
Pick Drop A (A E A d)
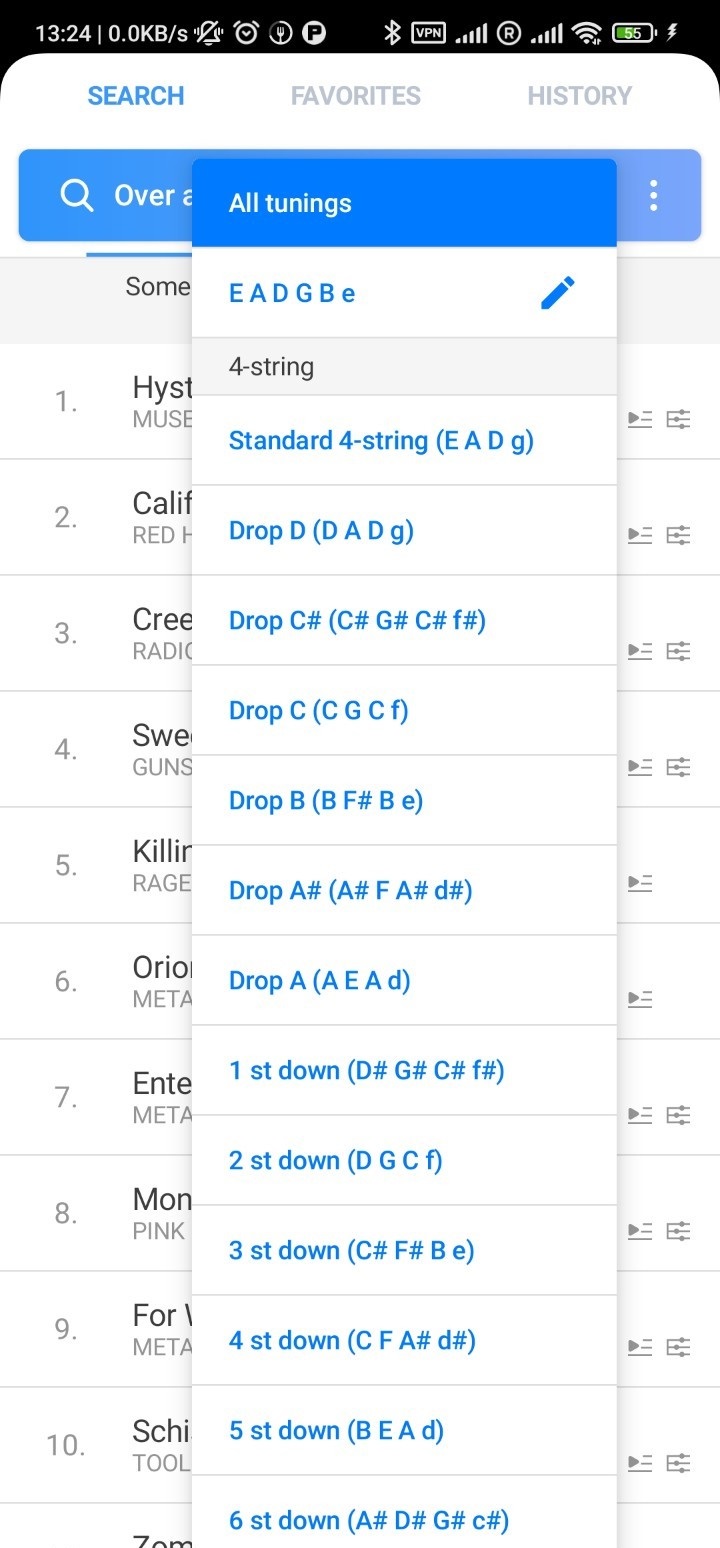pyautogui.click(x=319, y=981)
